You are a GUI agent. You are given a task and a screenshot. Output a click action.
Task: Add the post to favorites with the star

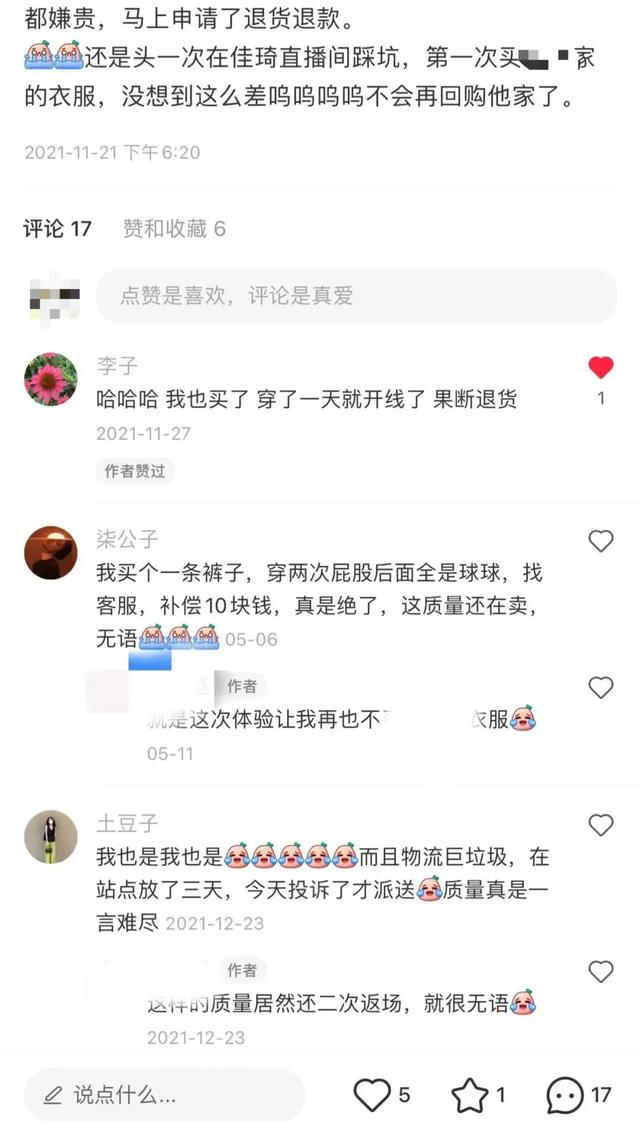coord(469,1096)
